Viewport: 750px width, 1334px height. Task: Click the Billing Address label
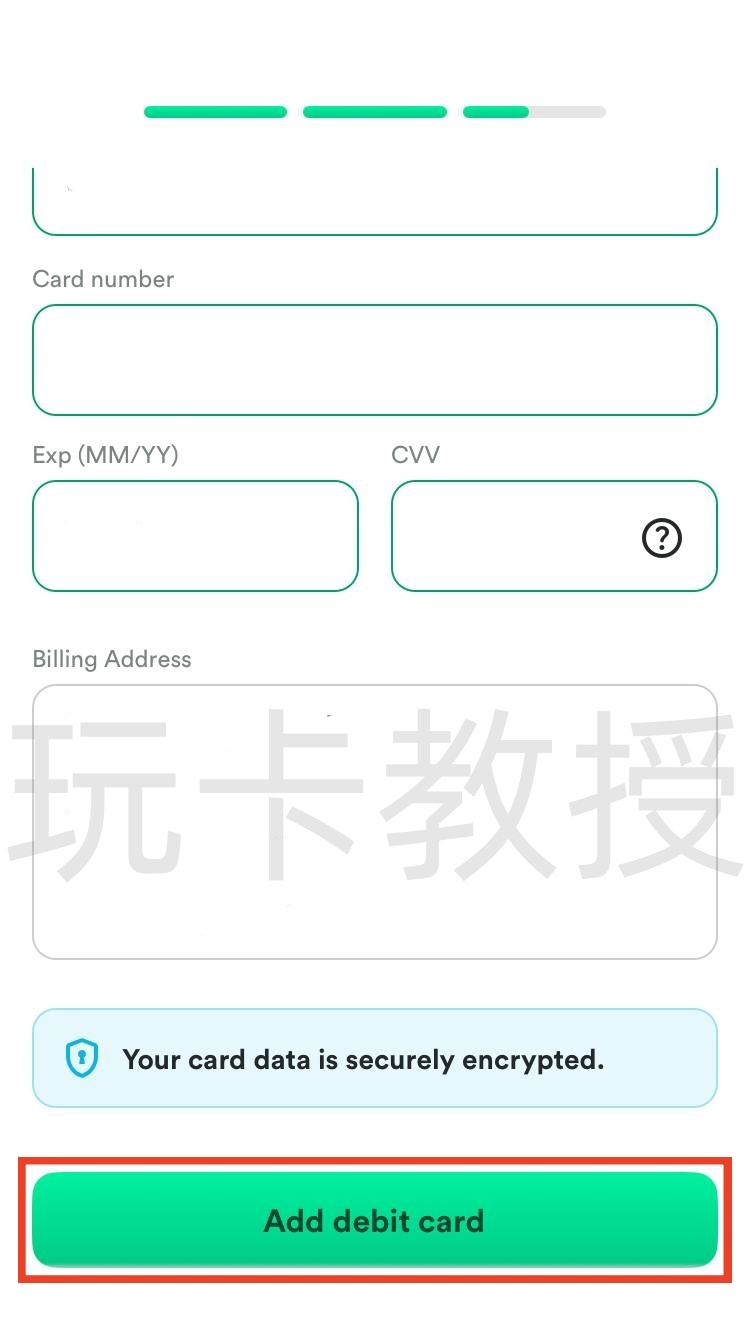pos(110,659)
